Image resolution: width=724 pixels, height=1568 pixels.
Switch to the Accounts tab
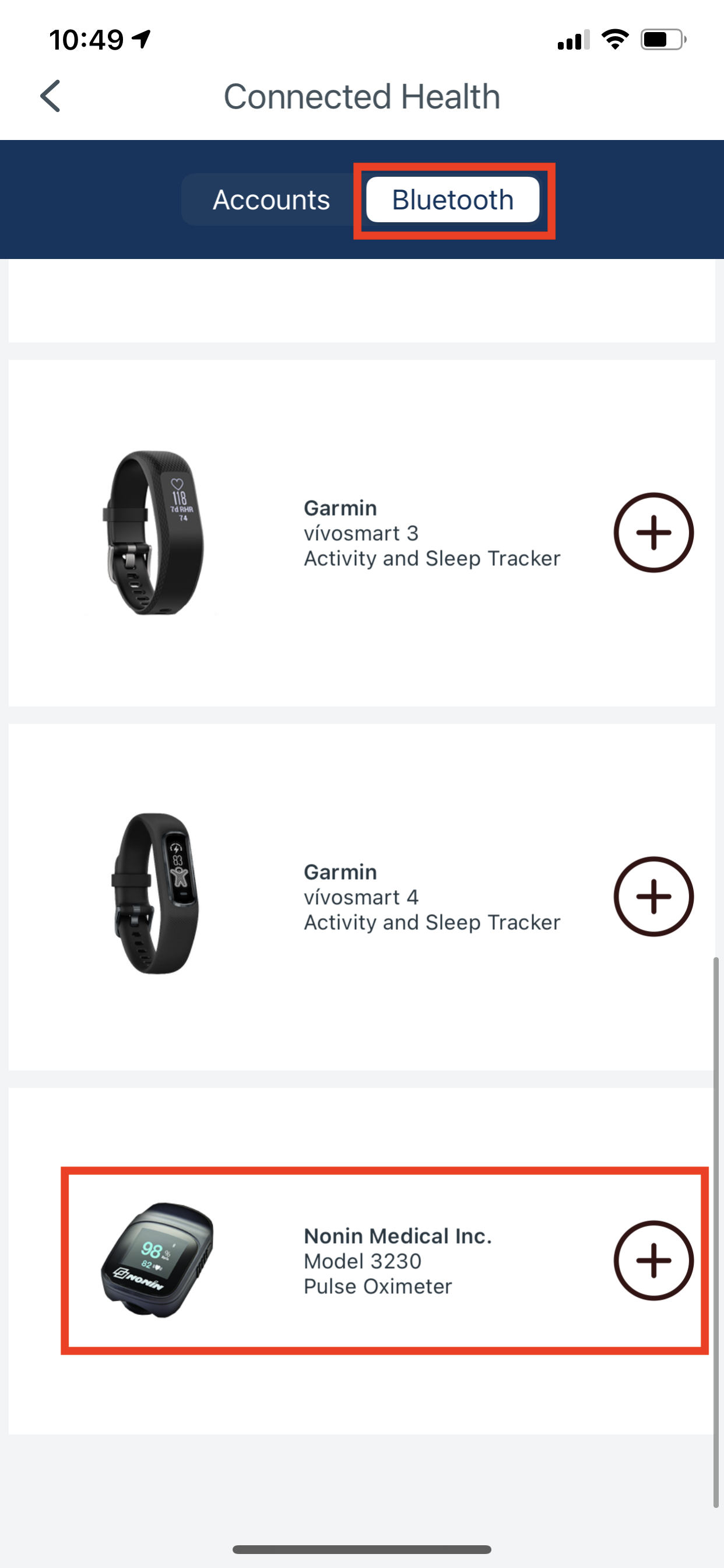point(271,199)
